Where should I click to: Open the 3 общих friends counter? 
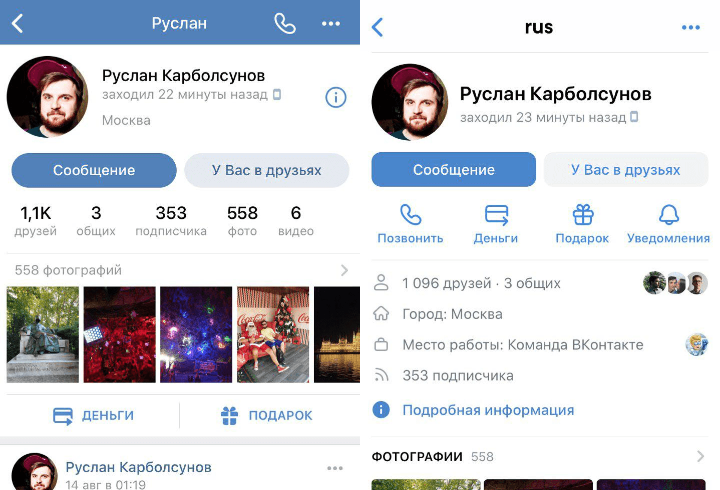96,220
